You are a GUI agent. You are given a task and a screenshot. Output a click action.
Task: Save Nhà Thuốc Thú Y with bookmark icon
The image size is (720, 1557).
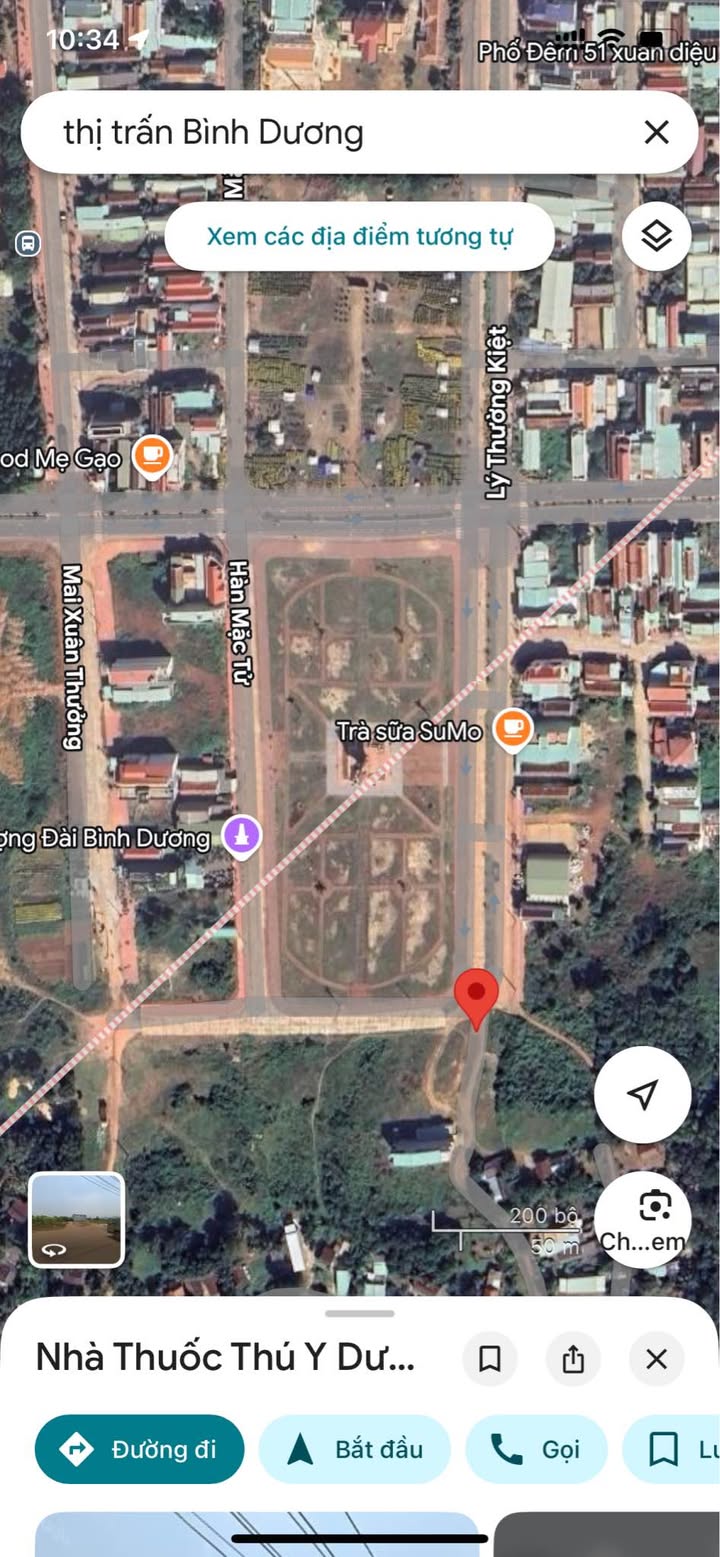[x=490, y=1359]
